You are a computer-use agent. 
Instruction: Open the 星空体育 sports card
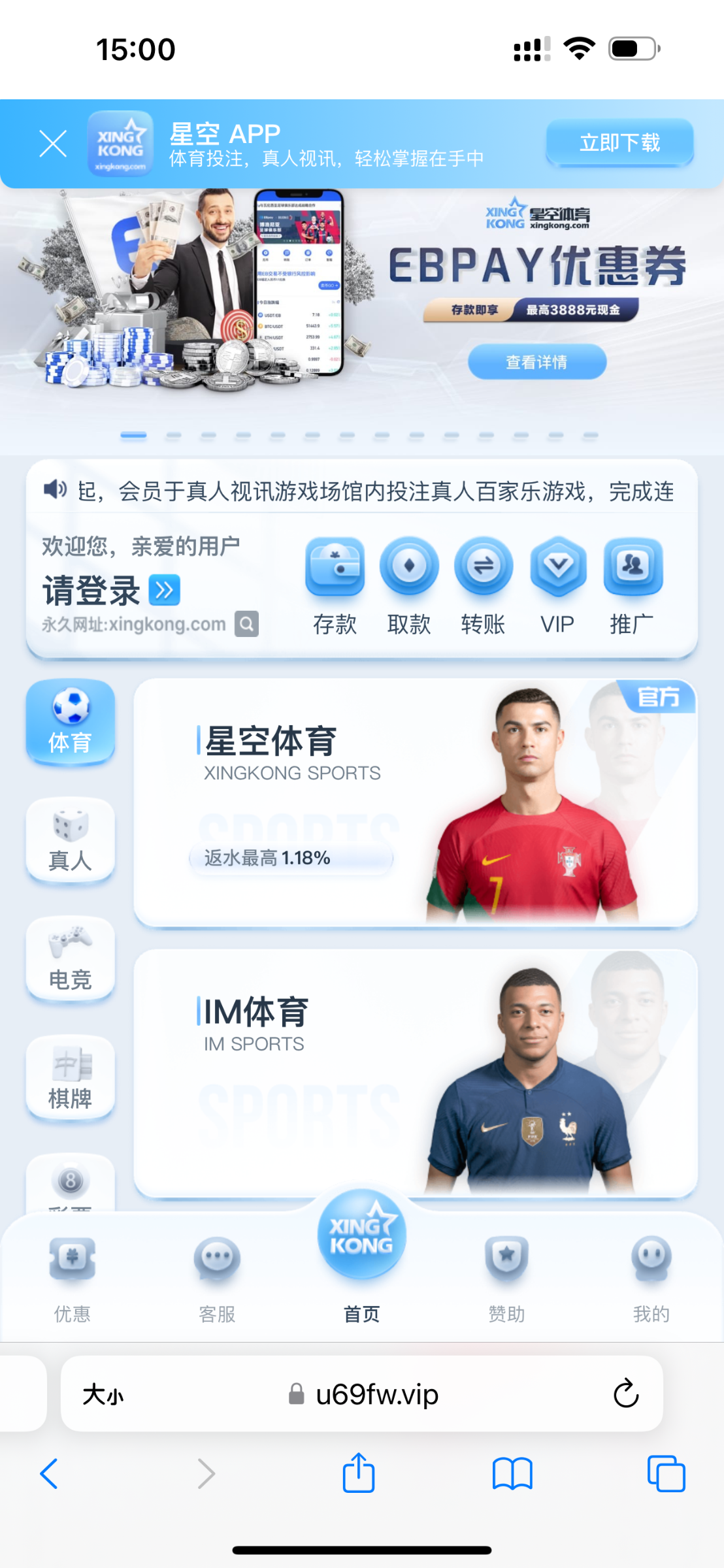click(416, 802)
